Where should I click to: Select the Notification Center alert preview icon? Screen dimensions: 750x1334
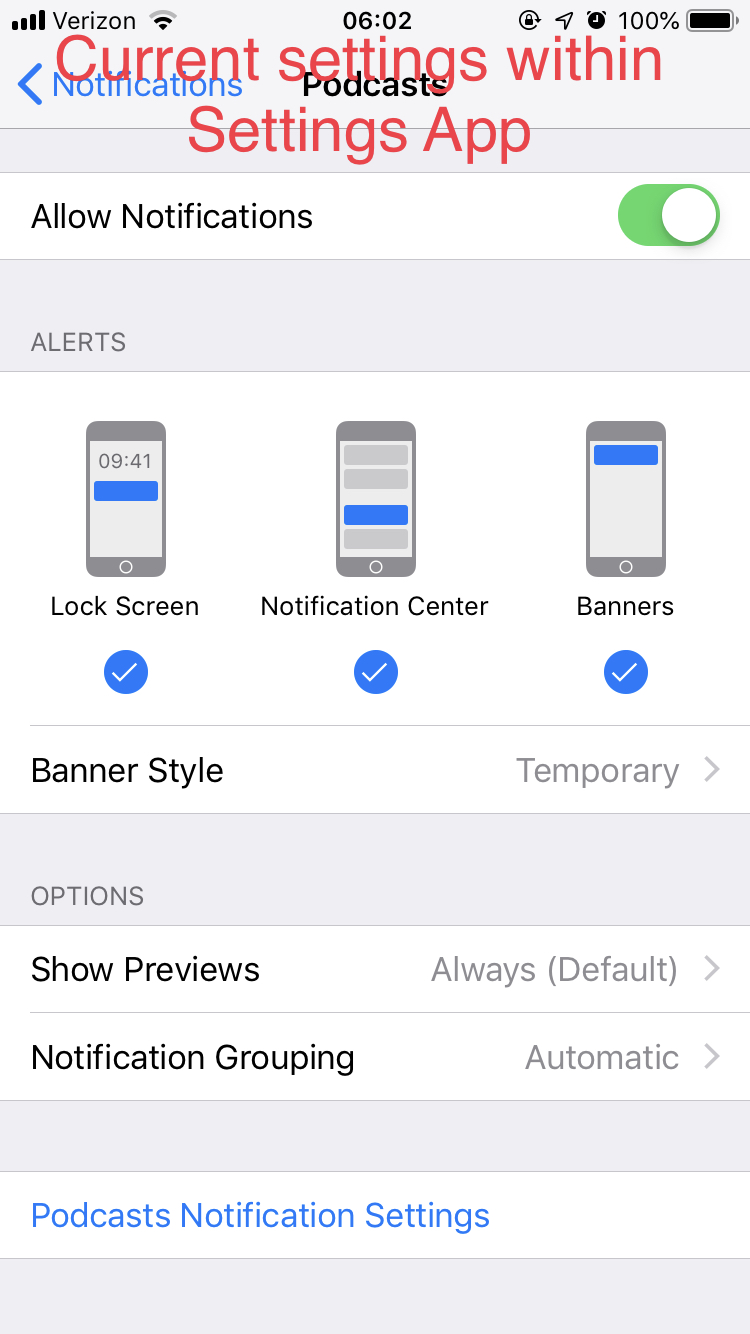375,498
